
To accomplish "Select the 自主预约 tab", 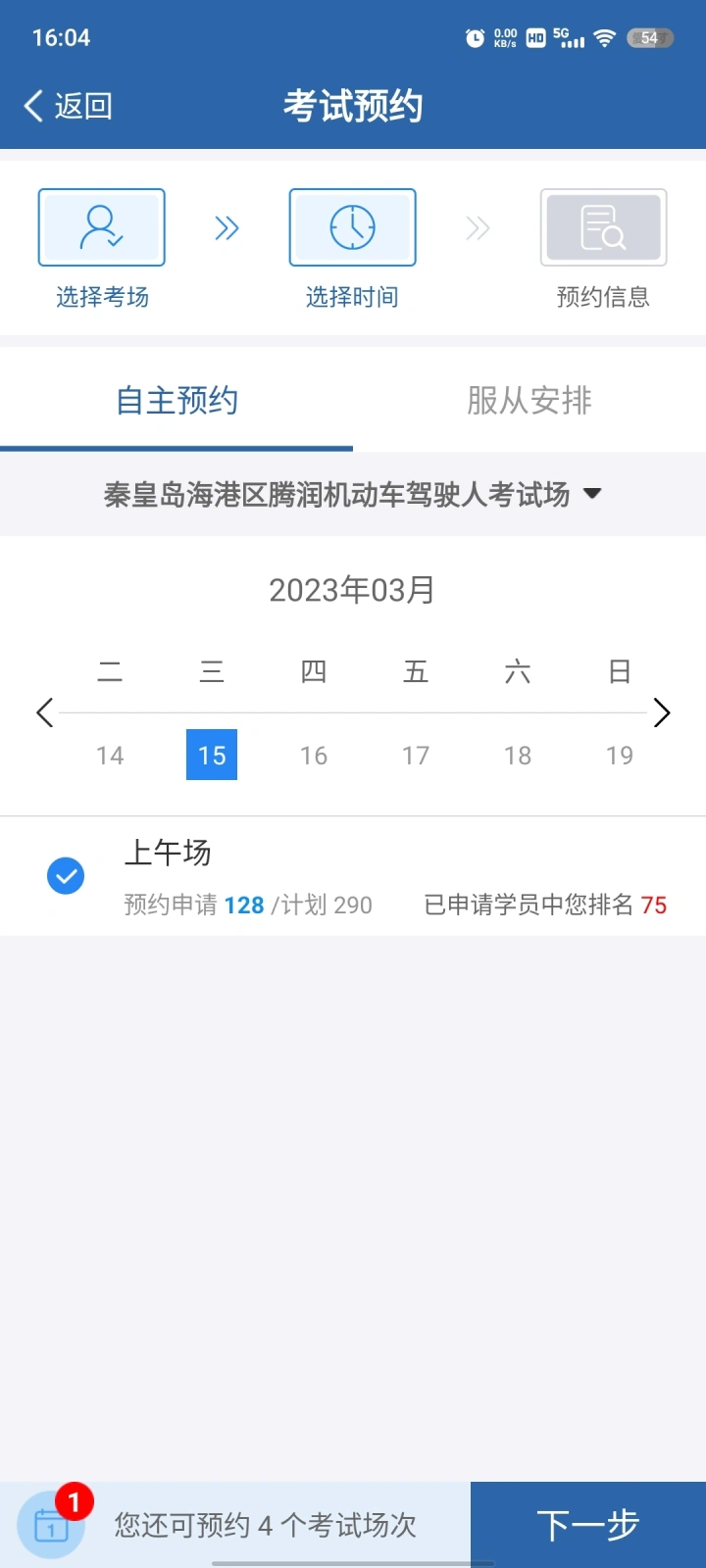I will (x=176, y=400).
